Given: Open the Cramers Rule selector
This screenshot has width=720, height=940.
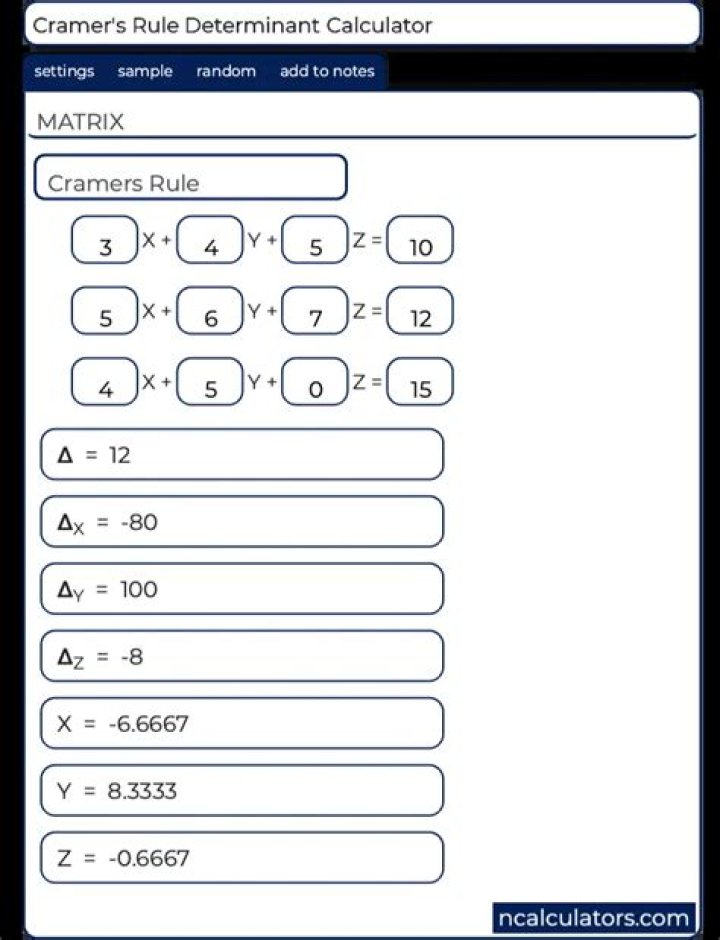Looking at the screenshot, I should point(190,177).
